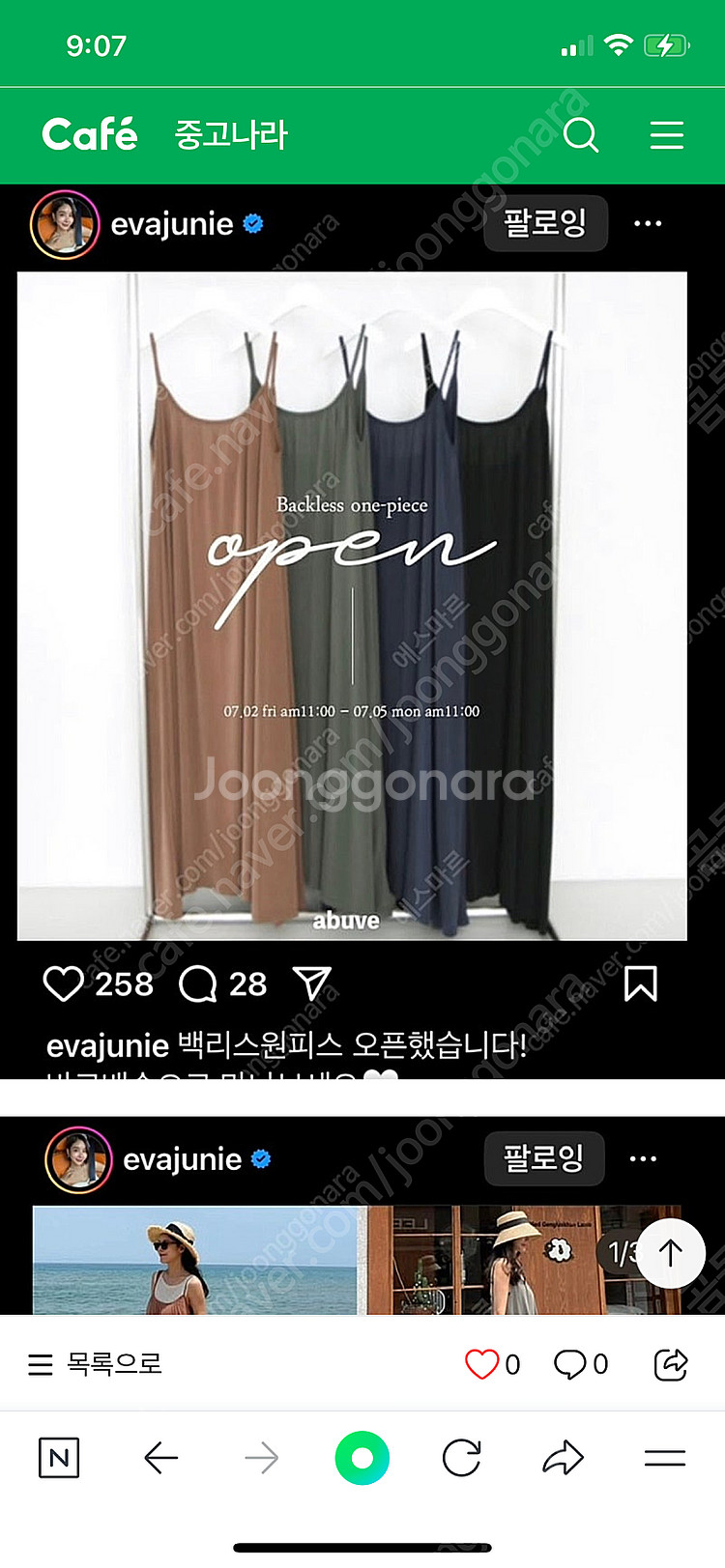Like this cafe post with the heart
The image size is (725, 1568).
(482, 1364)
